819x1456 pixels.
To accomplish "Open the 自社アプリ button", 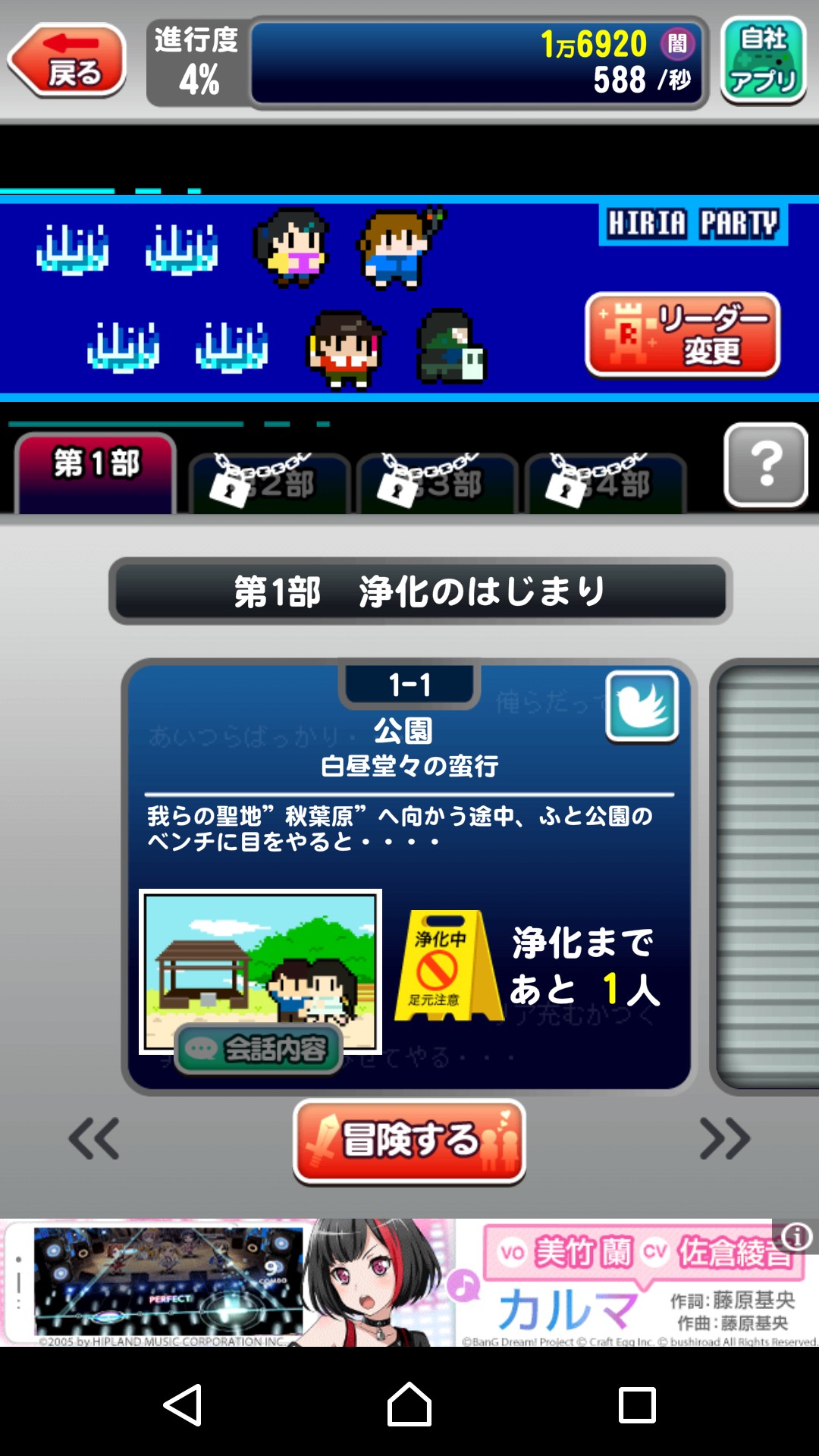I will 763,60.
